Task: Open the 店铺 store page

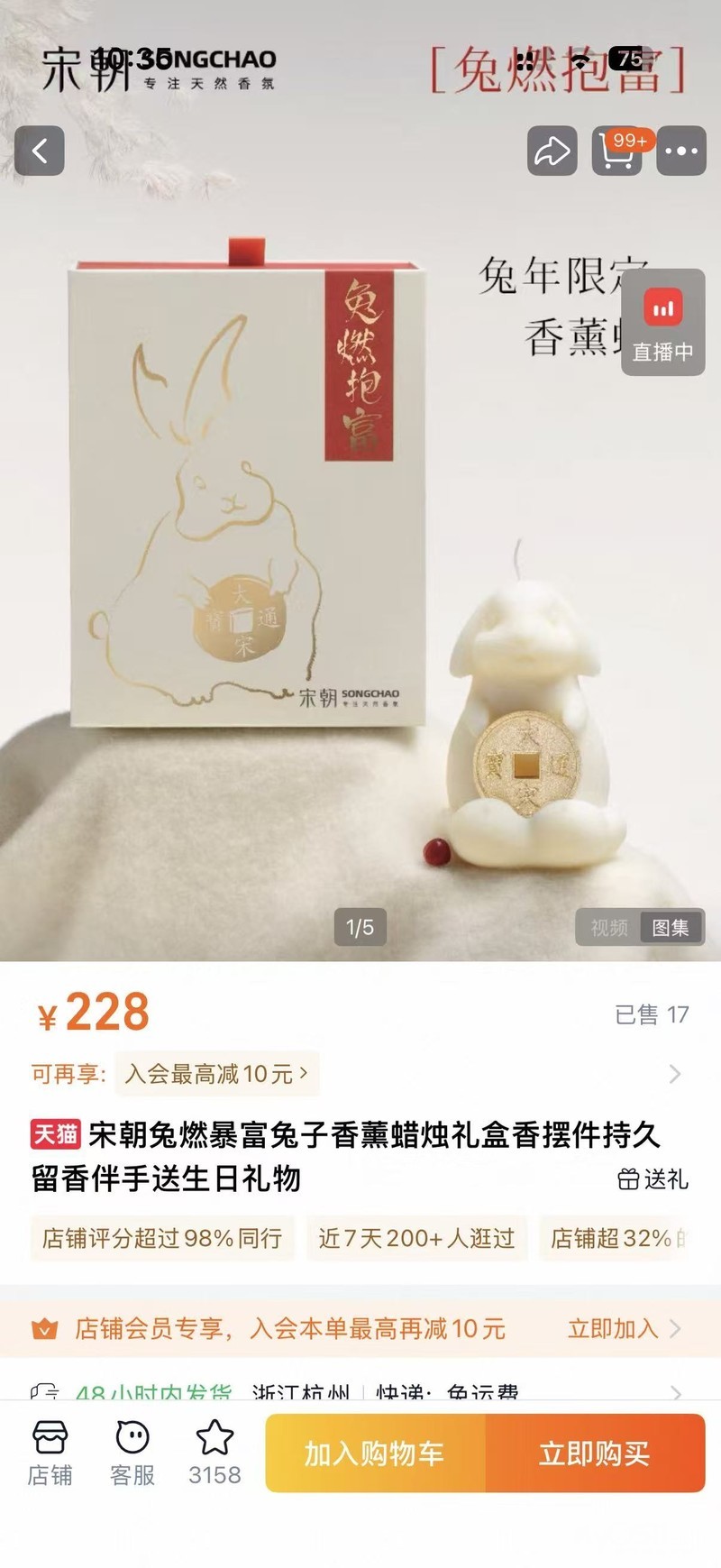Action: click(50, 1453)
